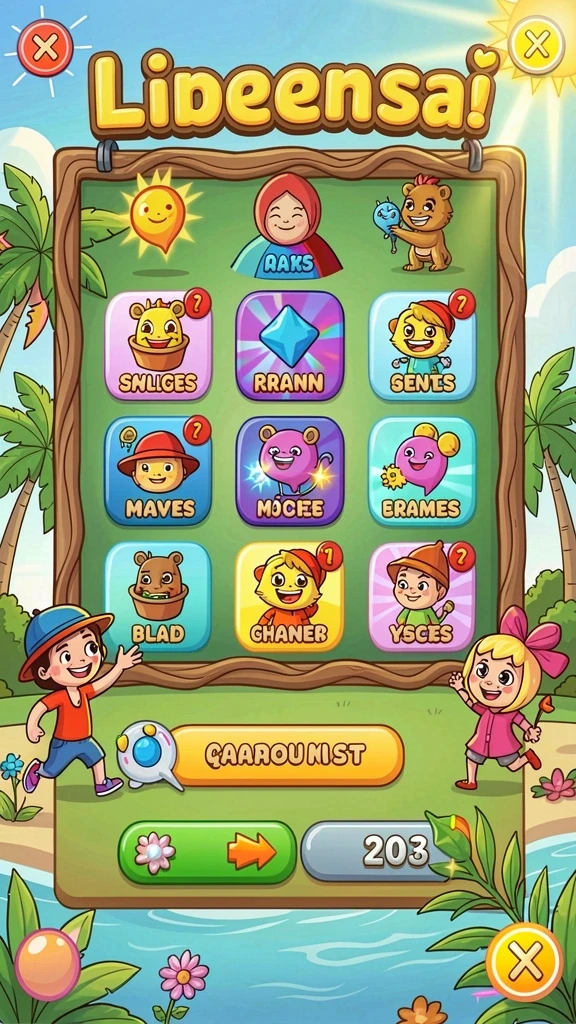Dismiss using the orange X by the water
Viewport: 576px width, 1024px height.
tap(525, 962)
